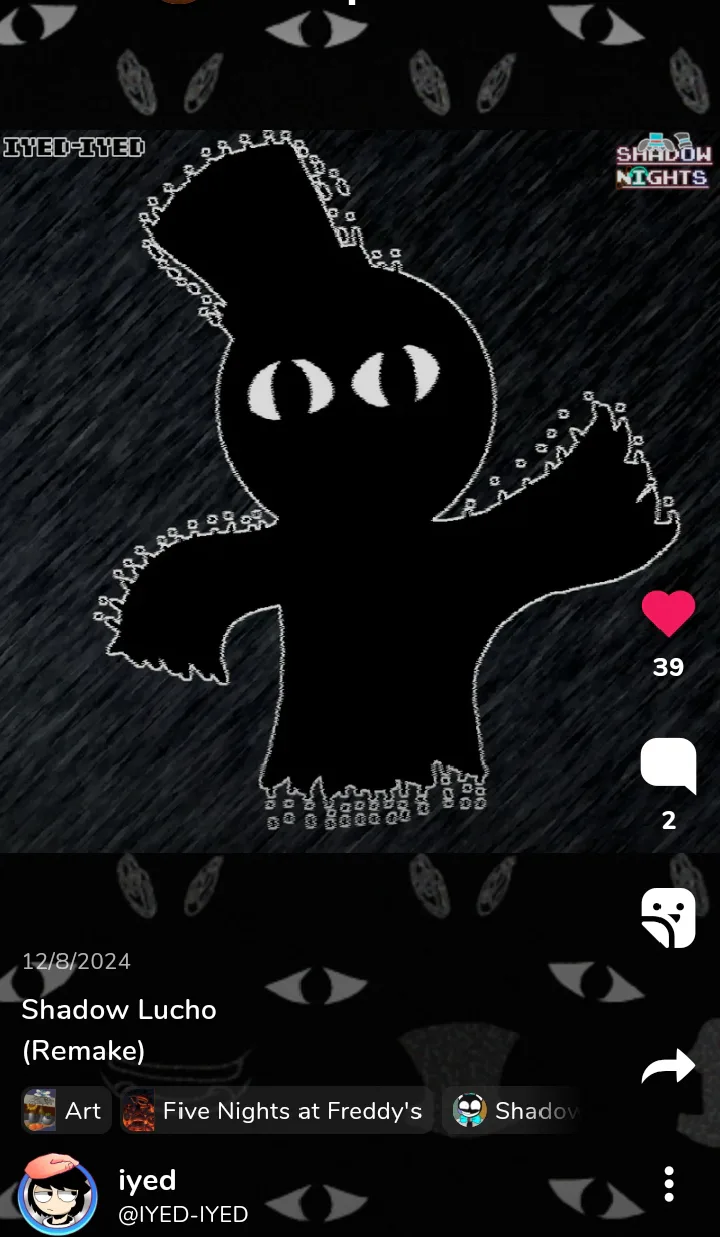Viewport: 720px width, 1237px height.
Task: Open the @IYED-IYED username link
Action: [183, 1215]
